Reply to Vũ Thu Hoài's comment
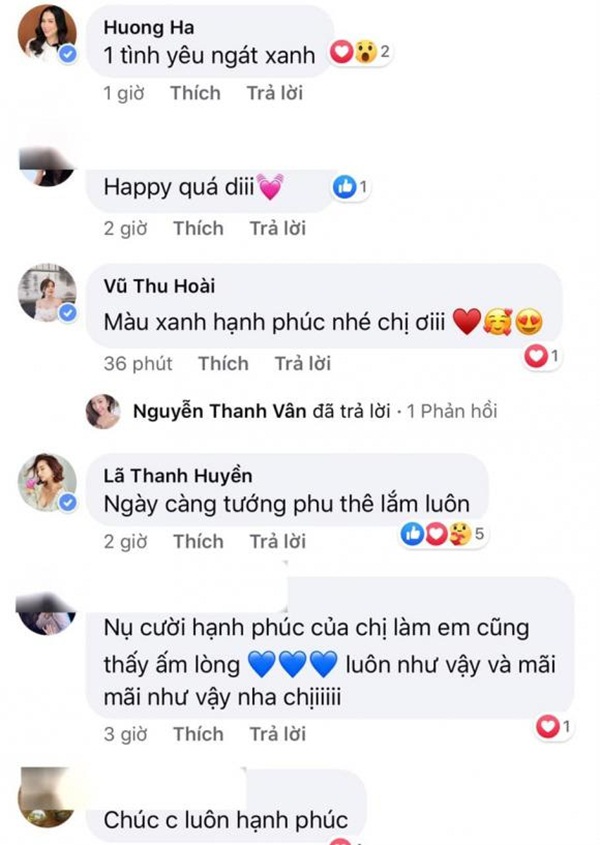This screenshot has width=600, height=845. (302, 363)
